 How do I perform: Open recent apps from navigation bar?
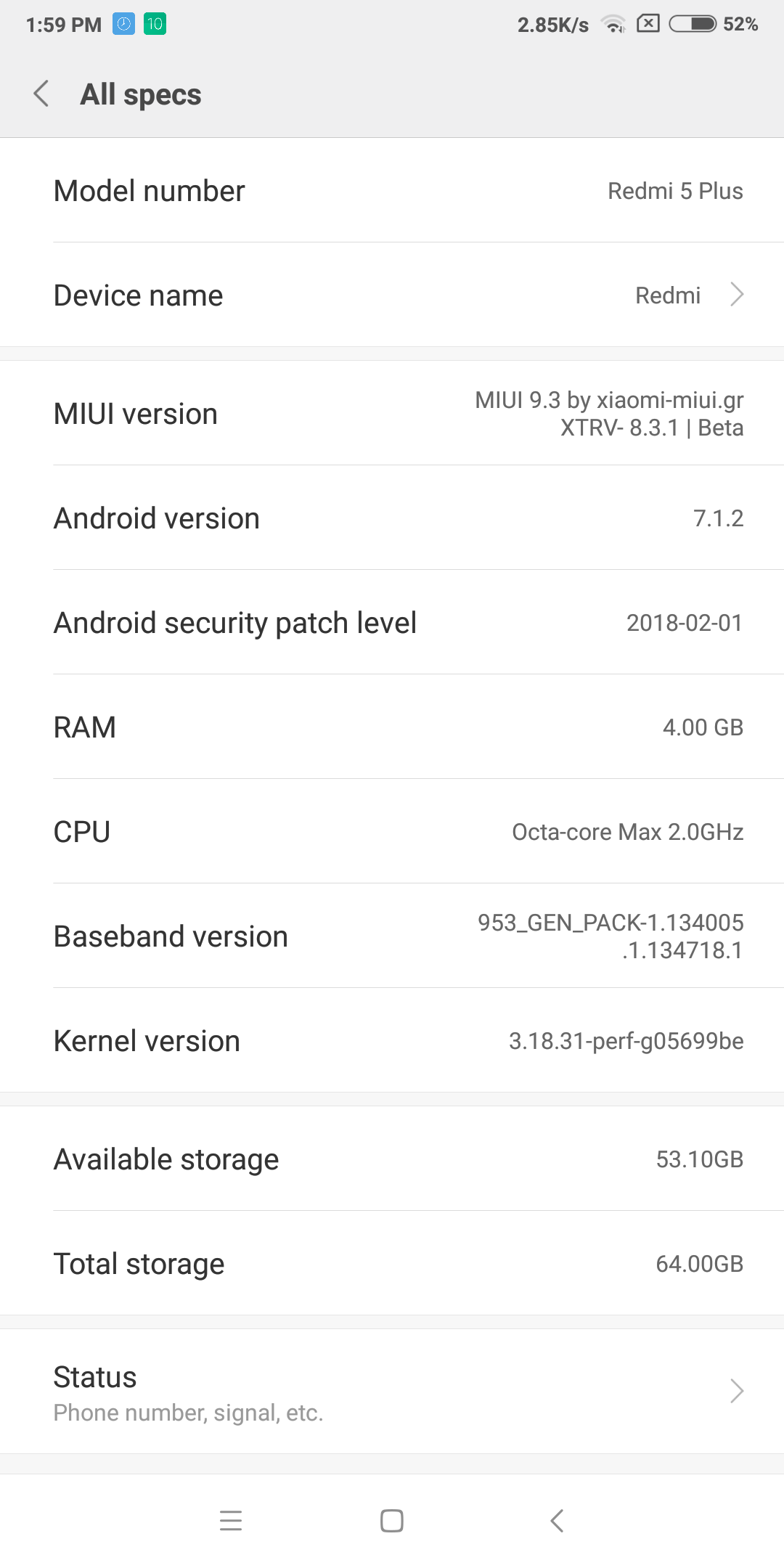pos(231,1520)
